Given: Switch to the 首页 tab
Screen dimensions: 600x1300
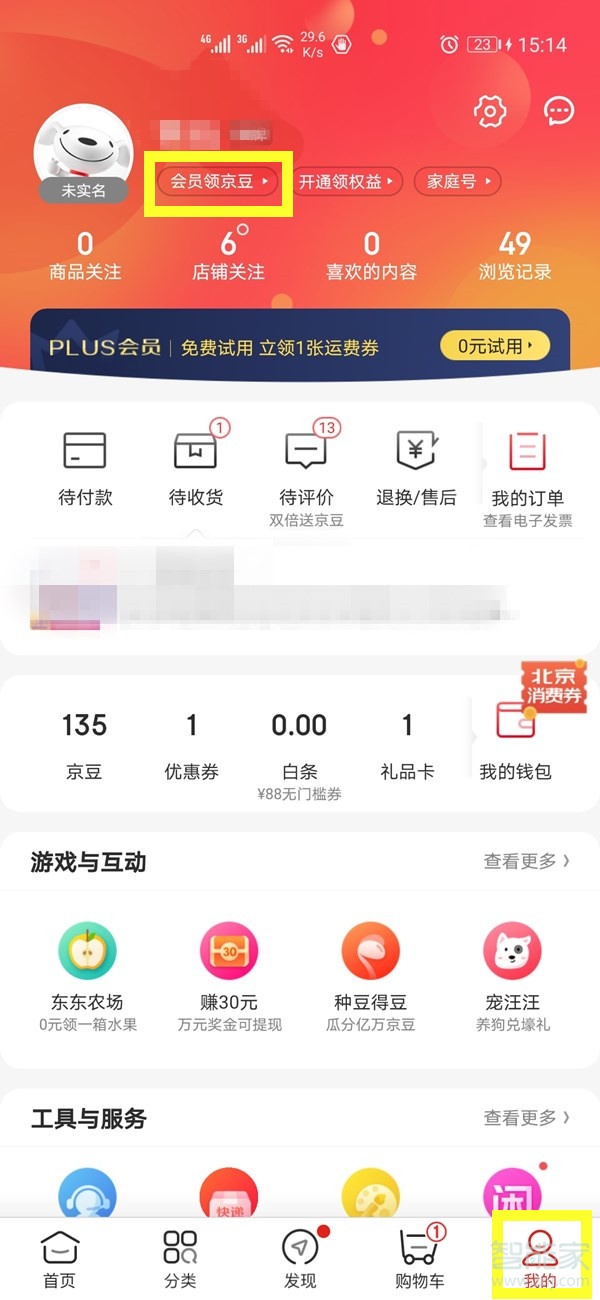Looking at the screenshot, I should (x=59, y=1259).
